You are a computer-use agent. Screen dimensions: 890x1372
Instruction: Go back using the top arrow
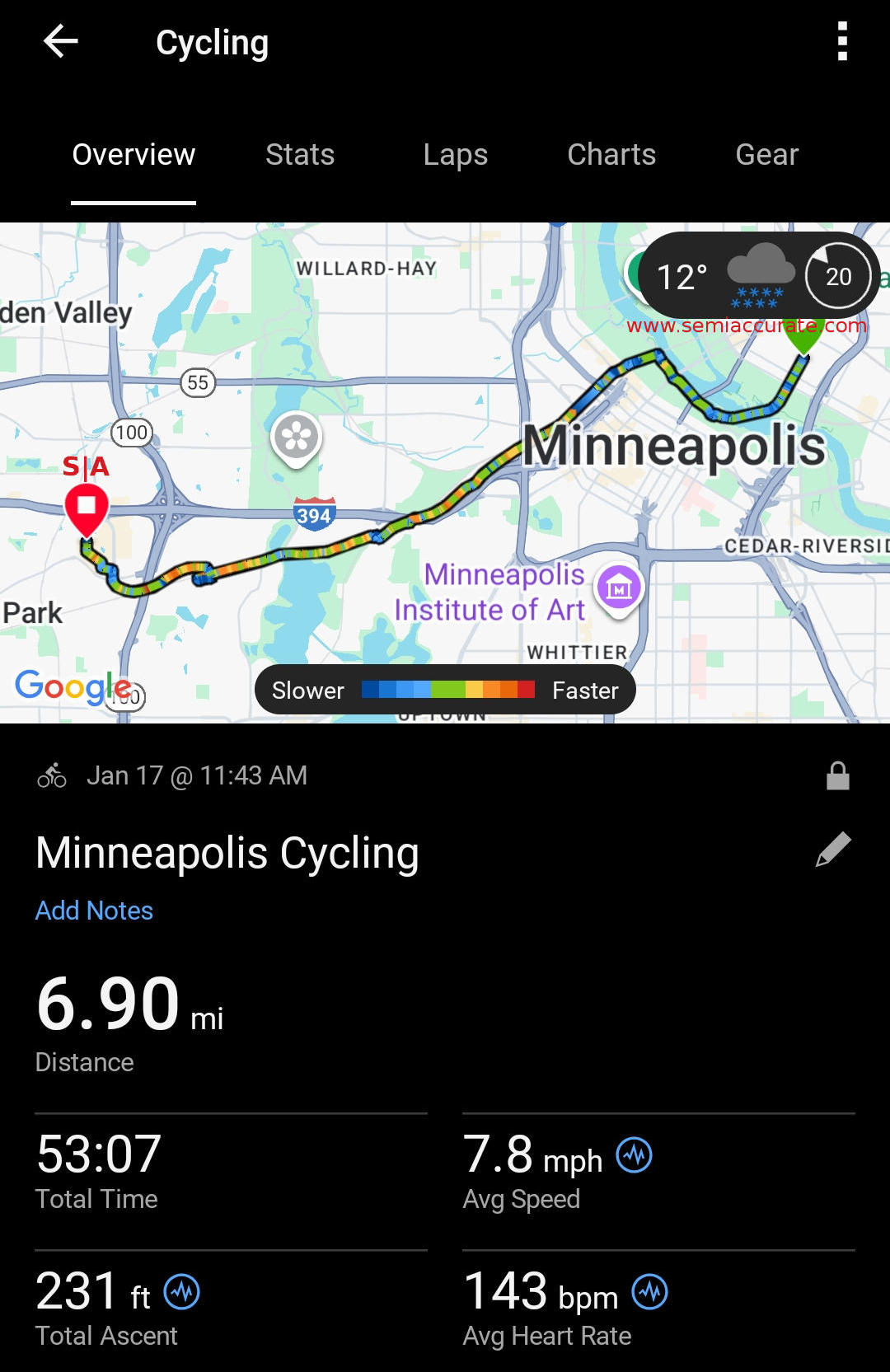(x=60, y=41)
